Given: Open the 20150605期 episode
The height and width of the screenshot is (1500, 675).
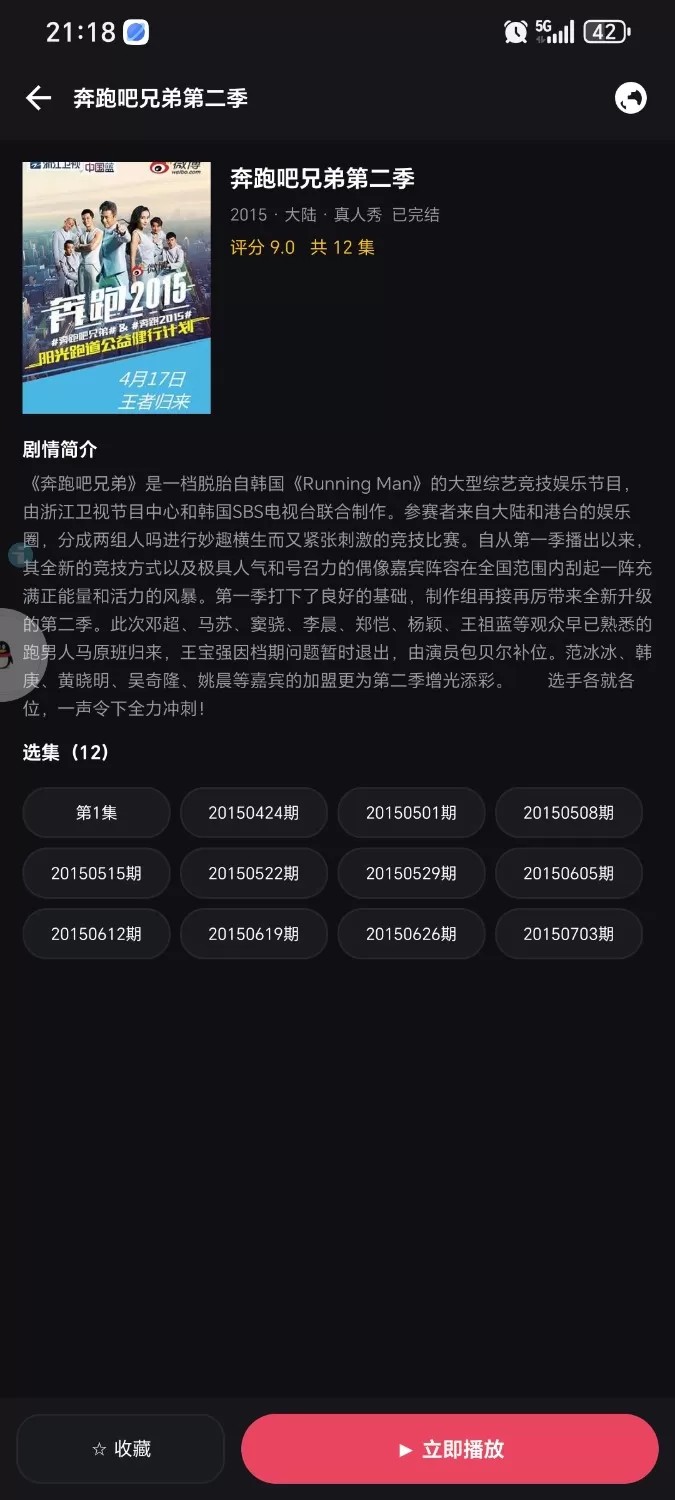Looking at the screenshot, I should [569, 873].
